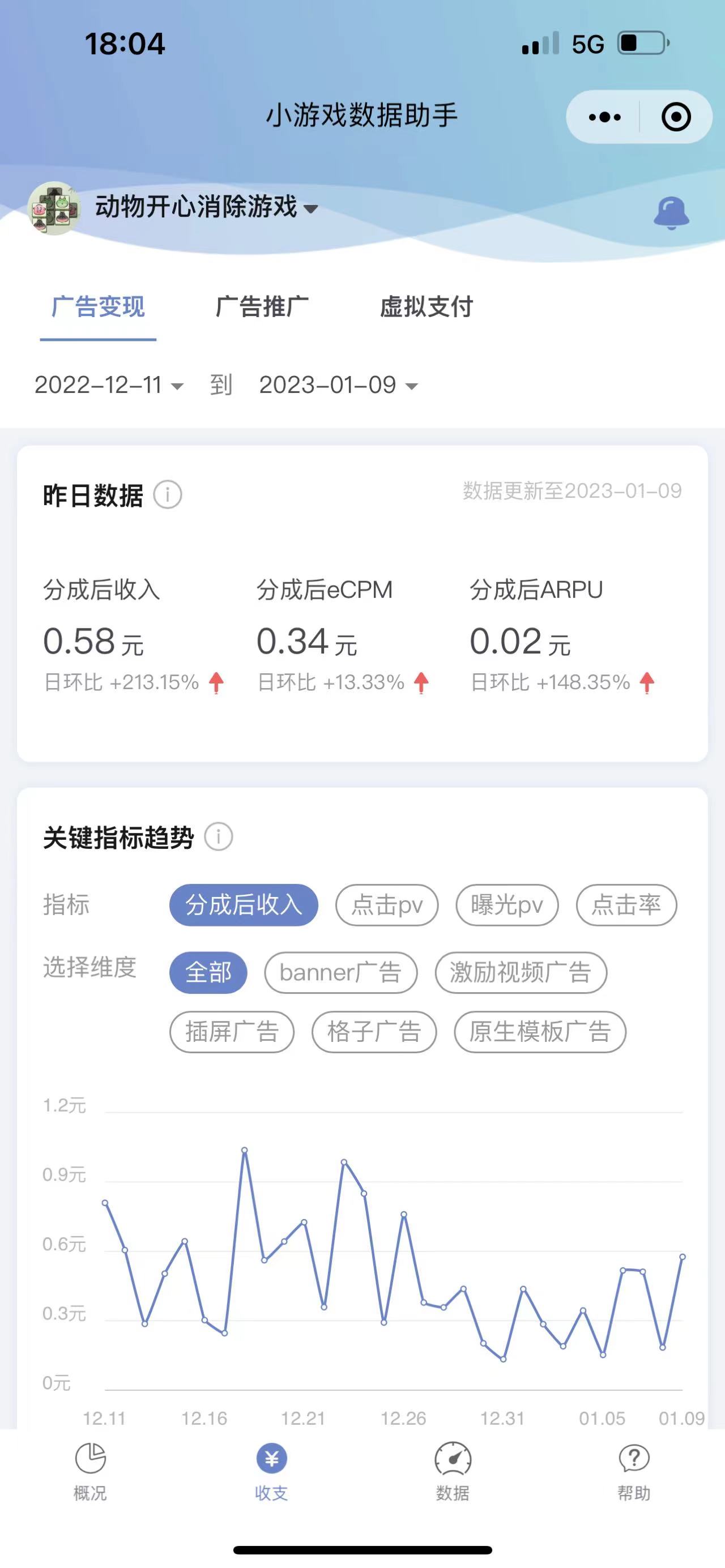Open the notifications bell
725x1568 pixels.
click(x=671, y=213)
